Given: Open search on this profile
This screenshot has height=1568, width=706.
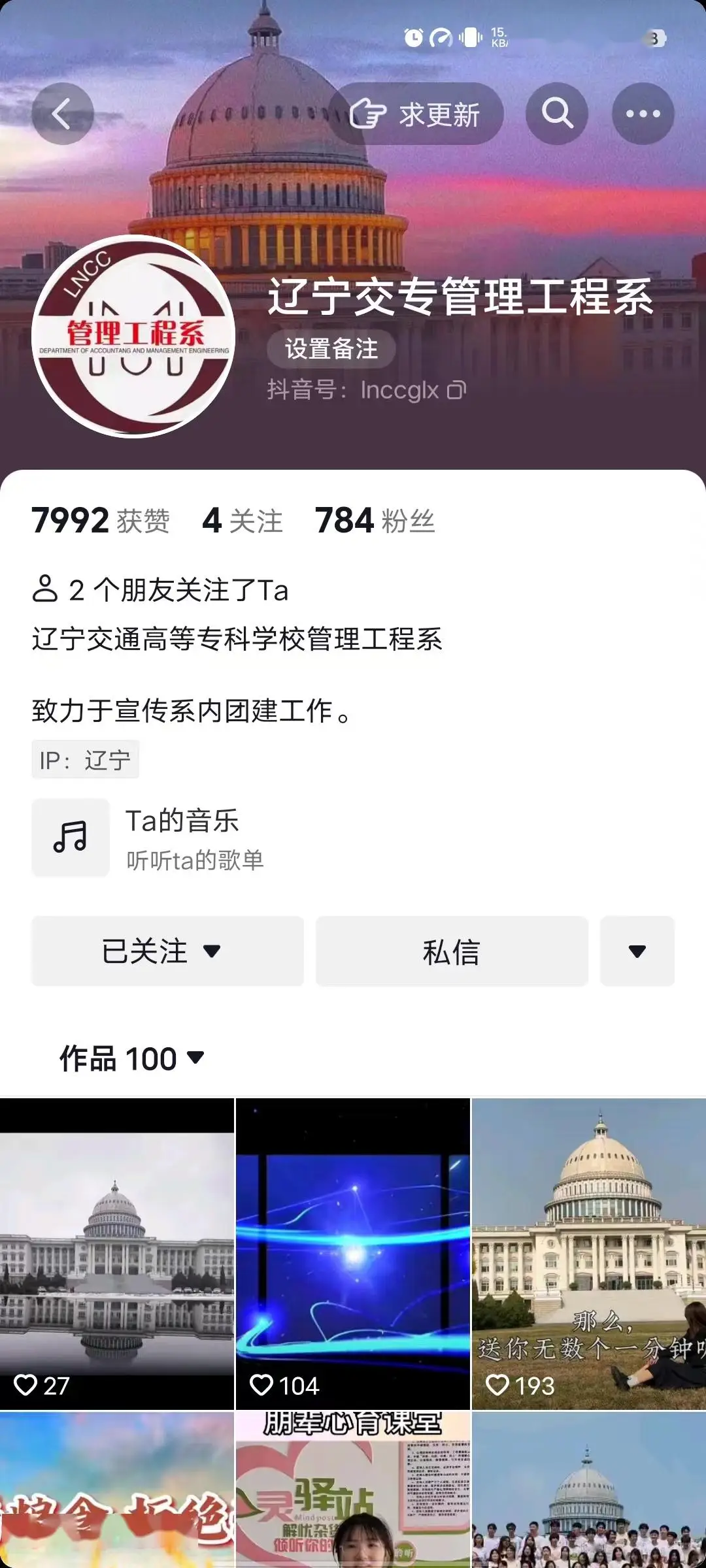Looking at the screenshot, I should click(x=557, y=114).
